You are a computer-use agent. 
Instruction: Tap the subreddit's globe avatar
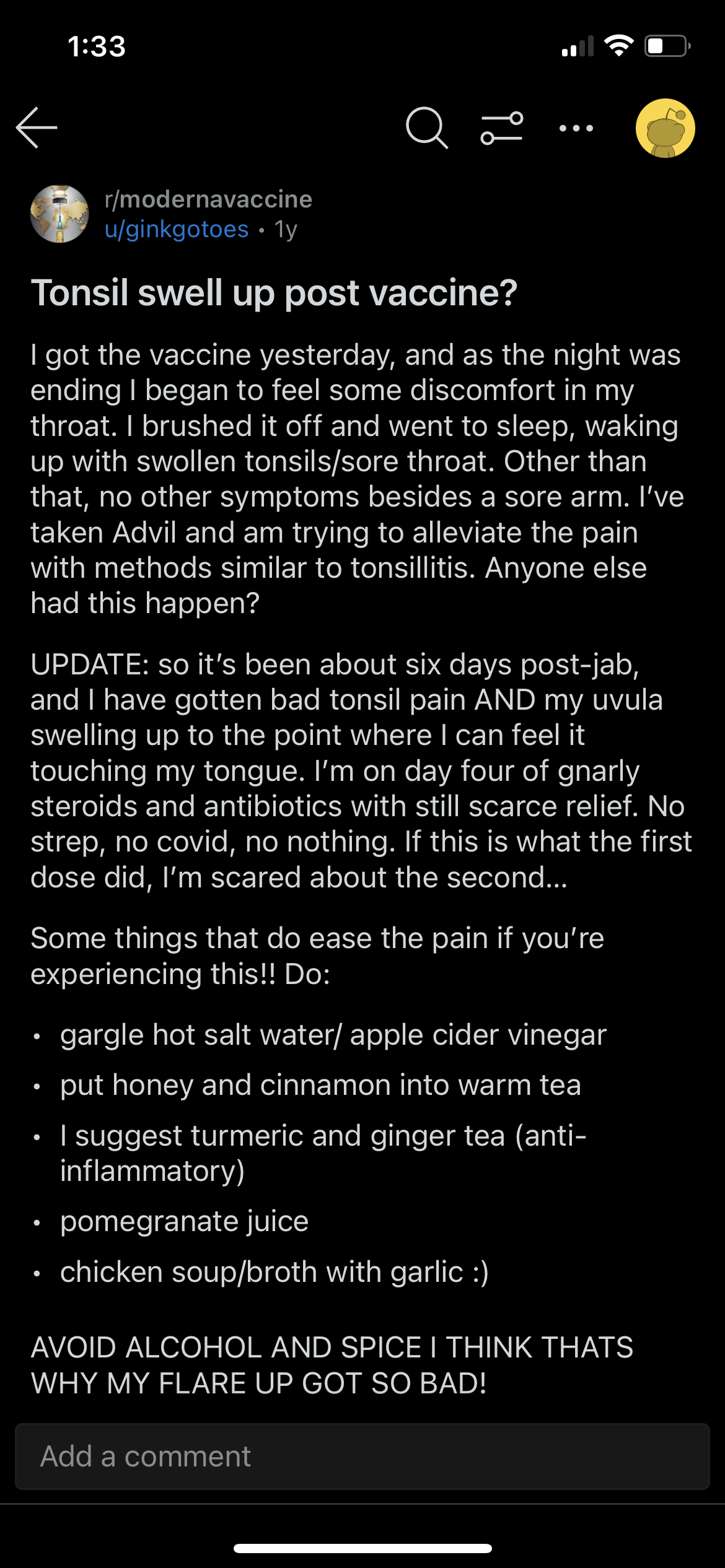click(x=59, y=214)
